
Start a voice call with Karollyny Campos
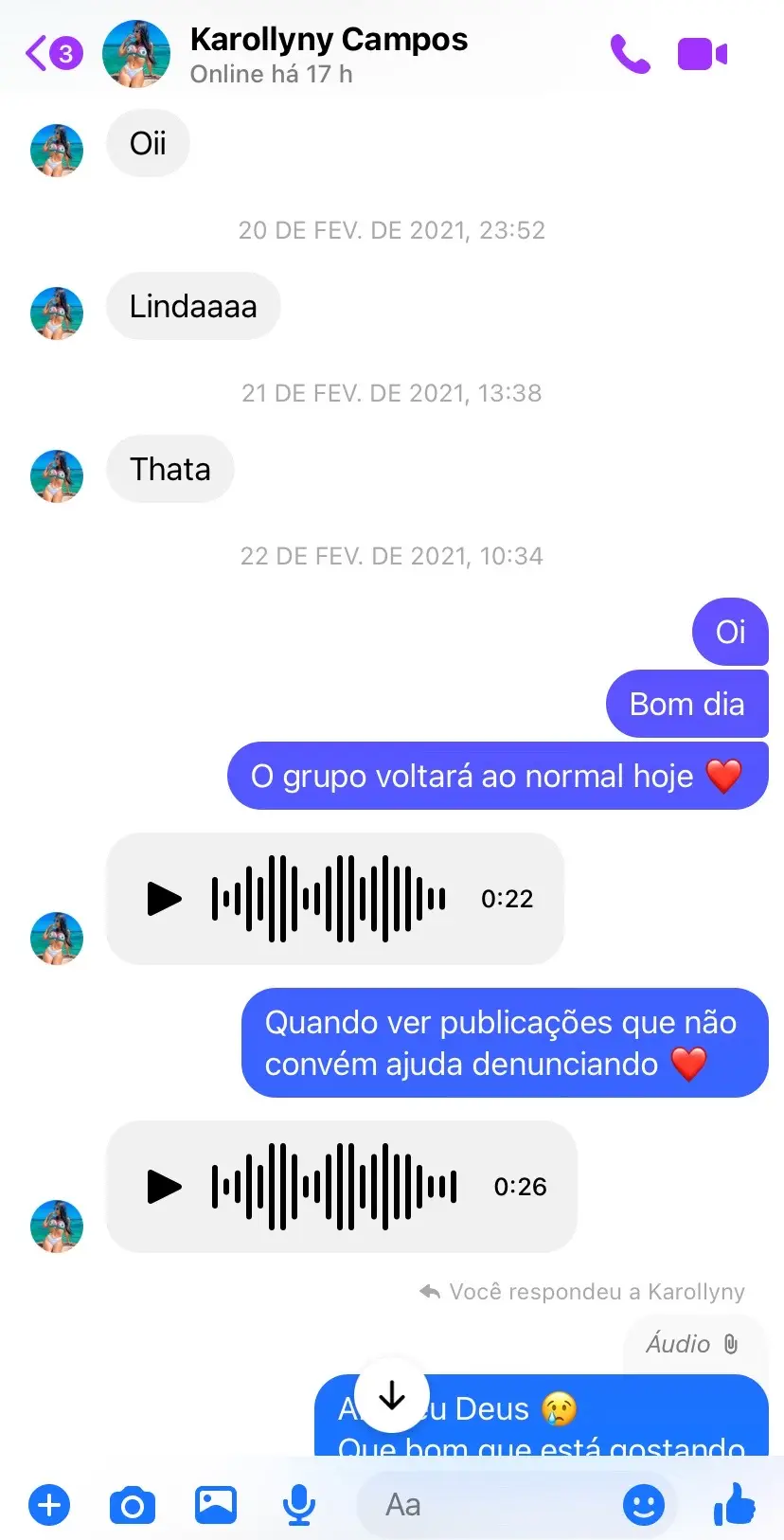coord(630,54)
